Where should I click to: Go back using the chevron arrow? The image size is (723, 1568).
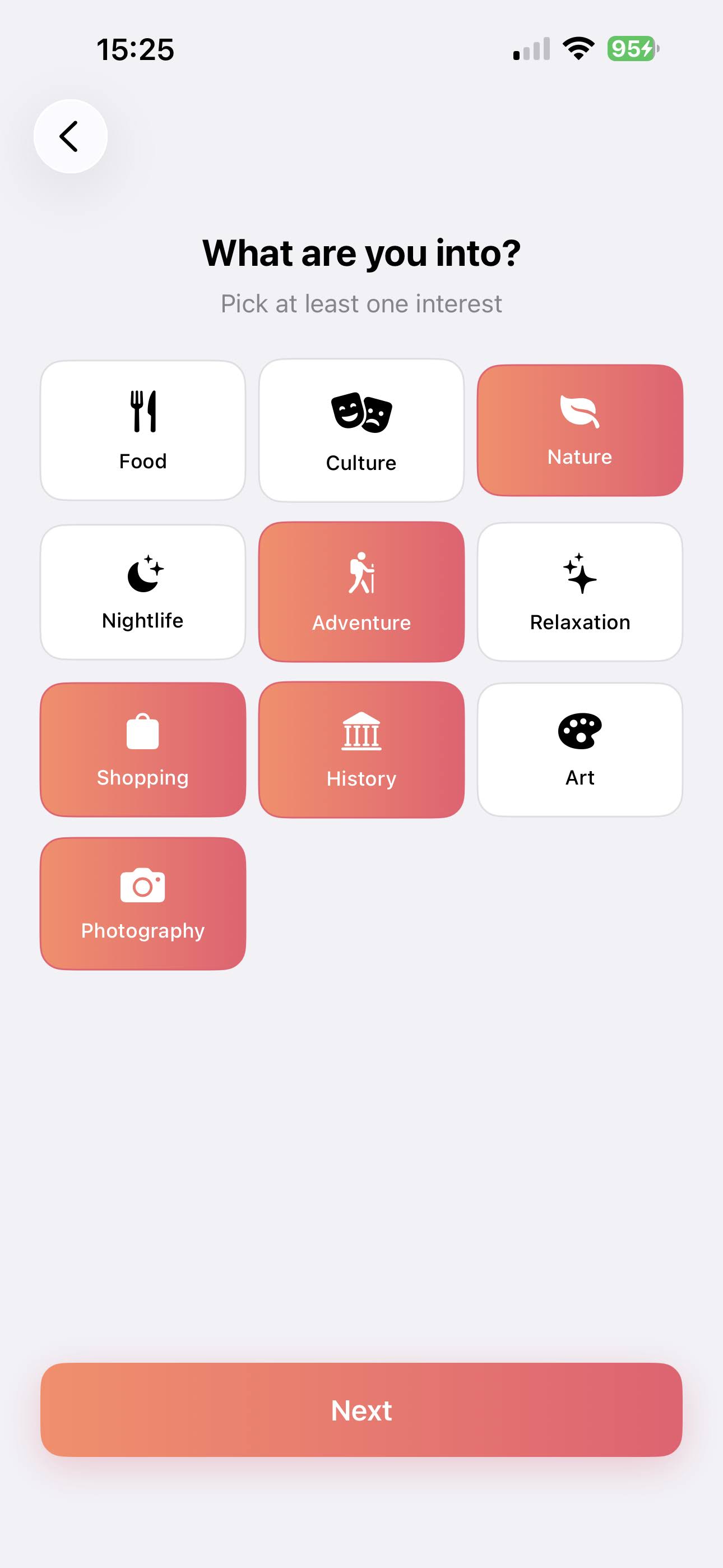(70, 136)
